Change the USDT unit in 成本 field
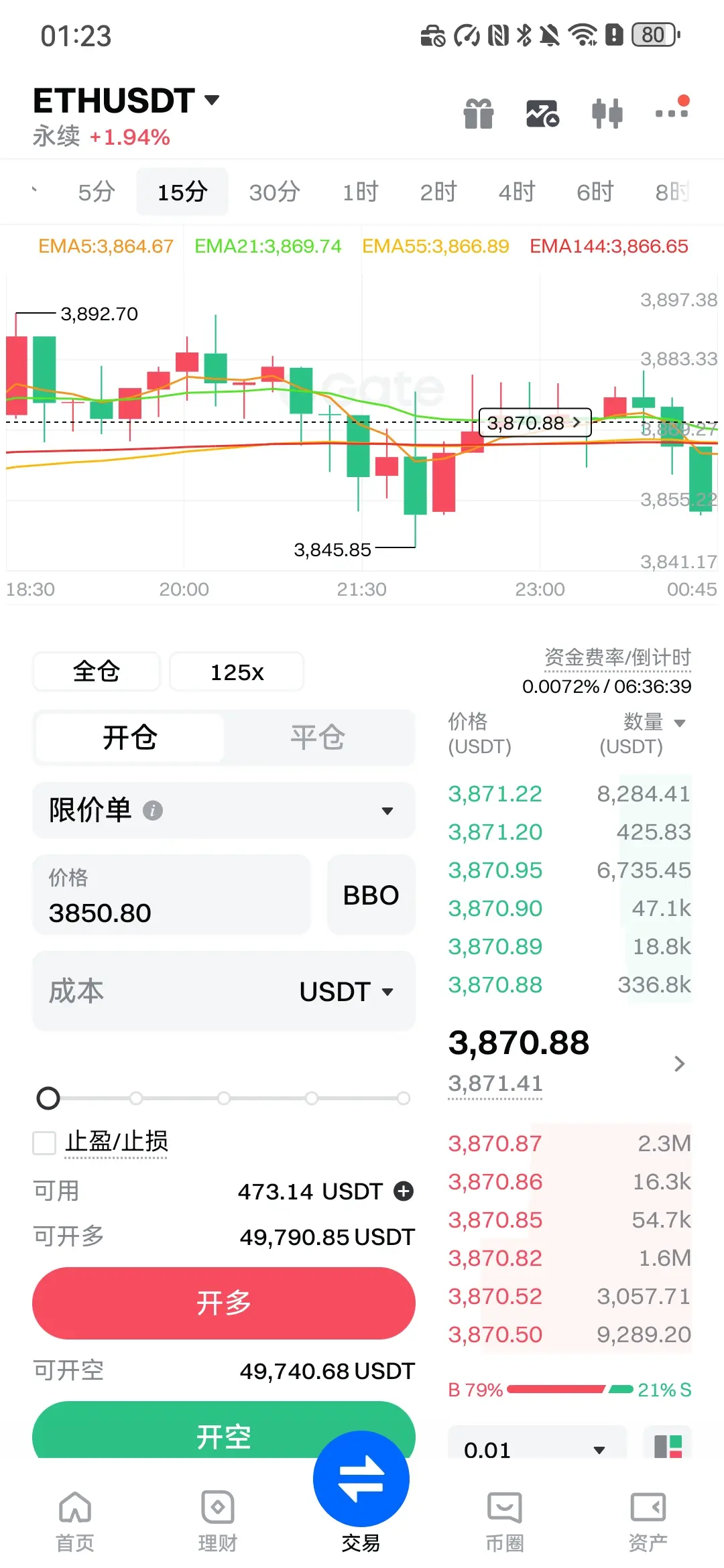This screenshot has width=724, height=1568. tap(346, 992)
